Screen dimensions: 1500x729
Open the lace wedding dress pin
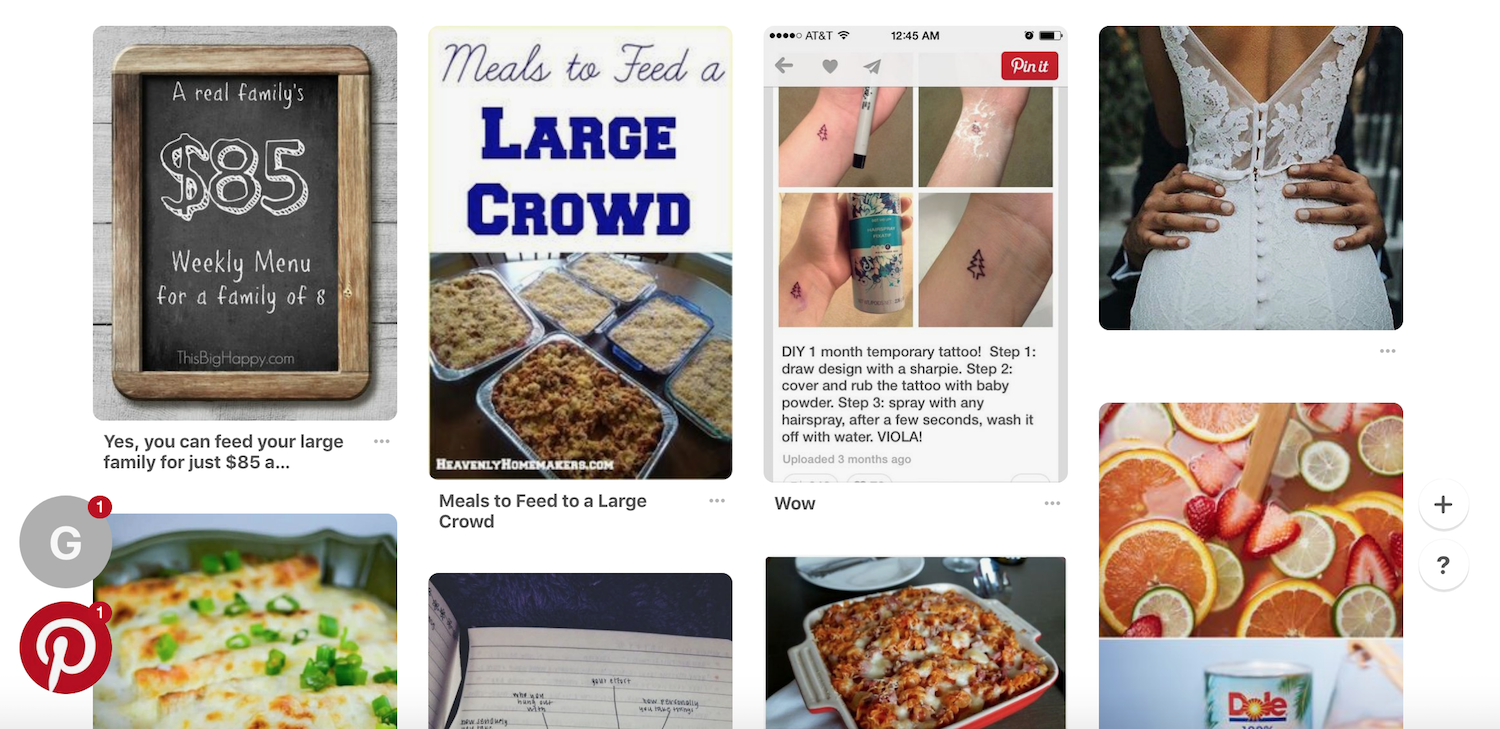[x=1250, y=178]
